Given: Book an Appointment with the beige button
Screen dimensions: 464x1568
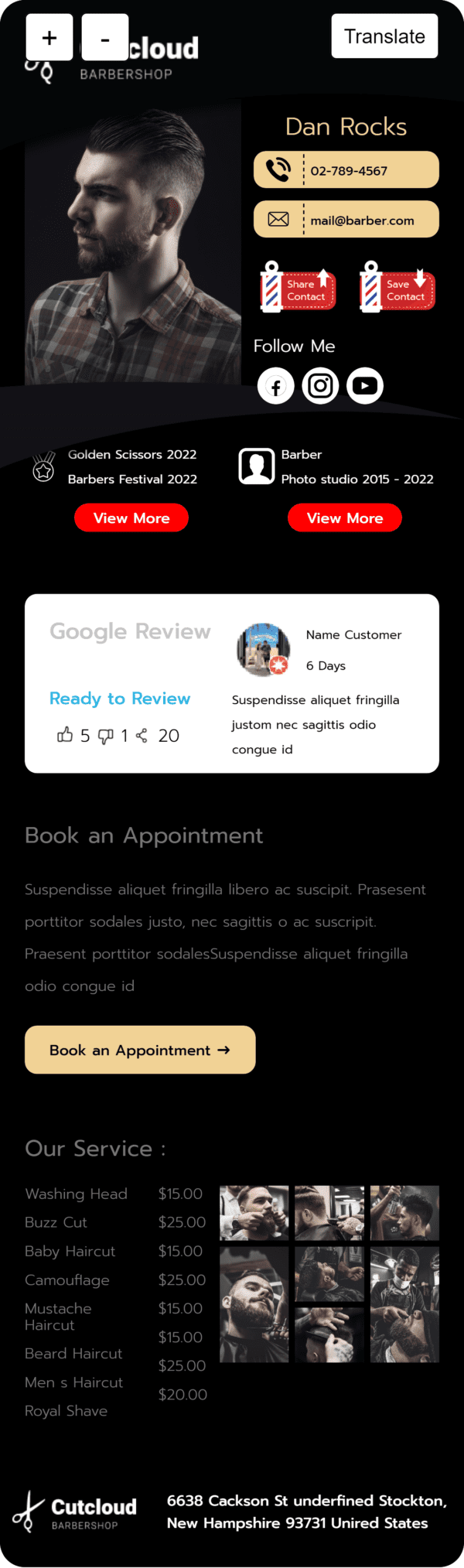Looking at the screenshot, I should coord(140,1050).
